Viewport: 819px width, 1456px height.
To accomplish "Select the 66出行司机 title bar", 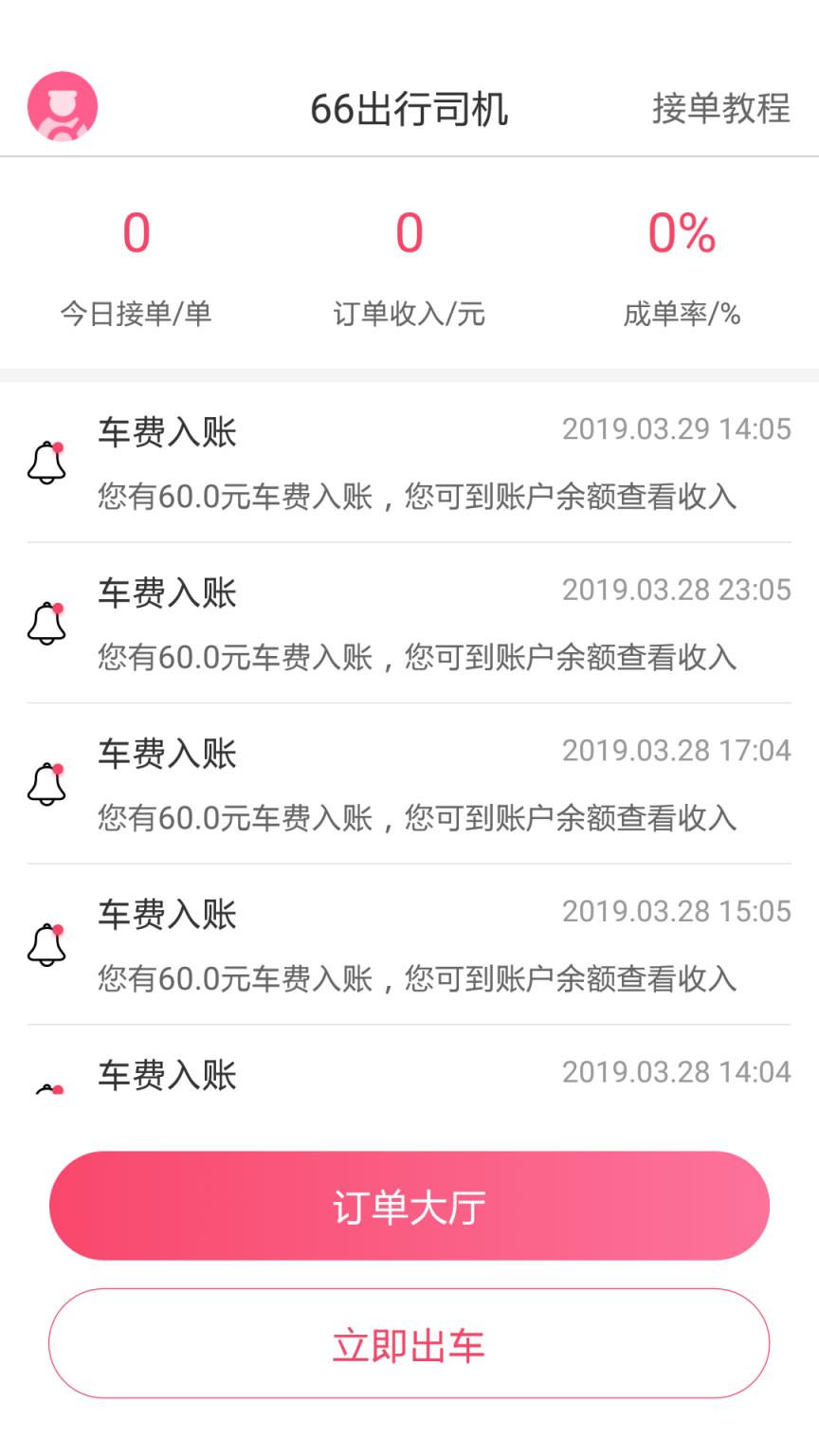I will coord(409,107).
